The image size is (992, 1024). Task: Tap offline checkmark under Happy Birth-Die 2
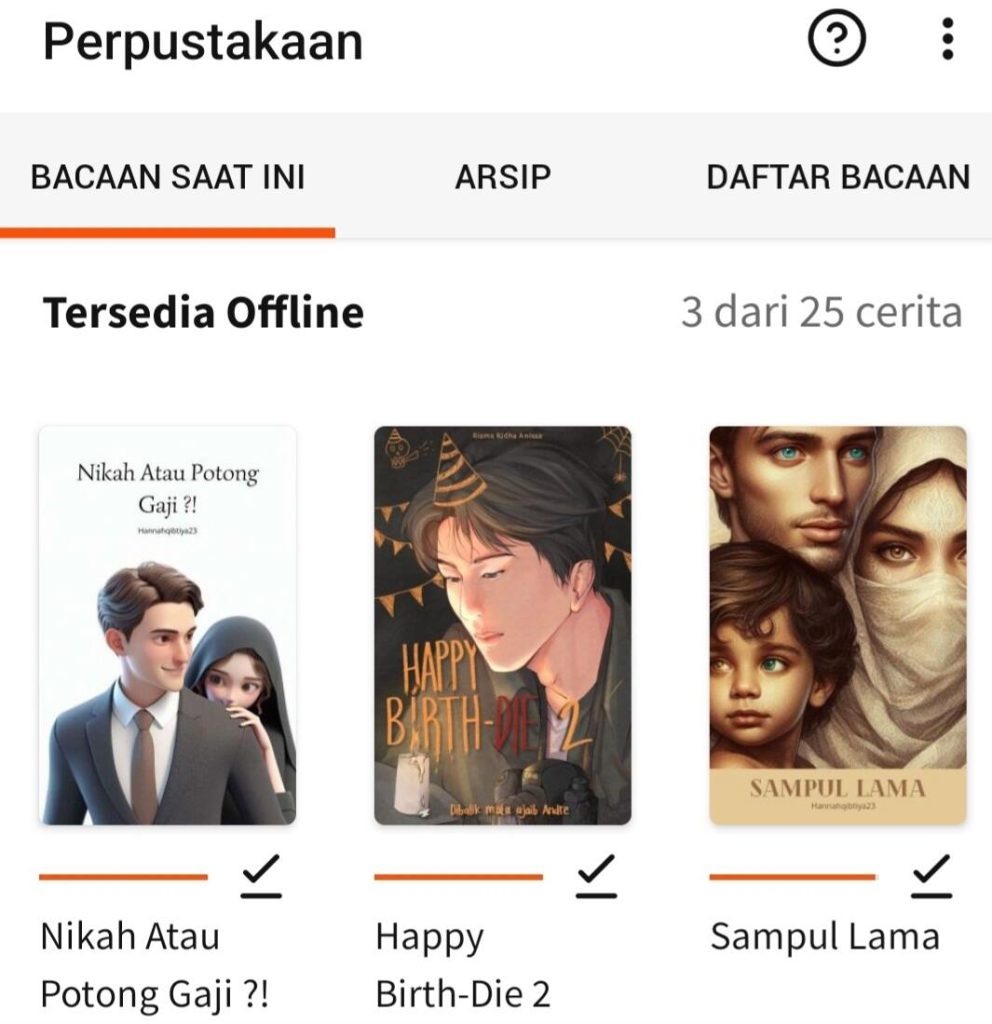[597, 876]
